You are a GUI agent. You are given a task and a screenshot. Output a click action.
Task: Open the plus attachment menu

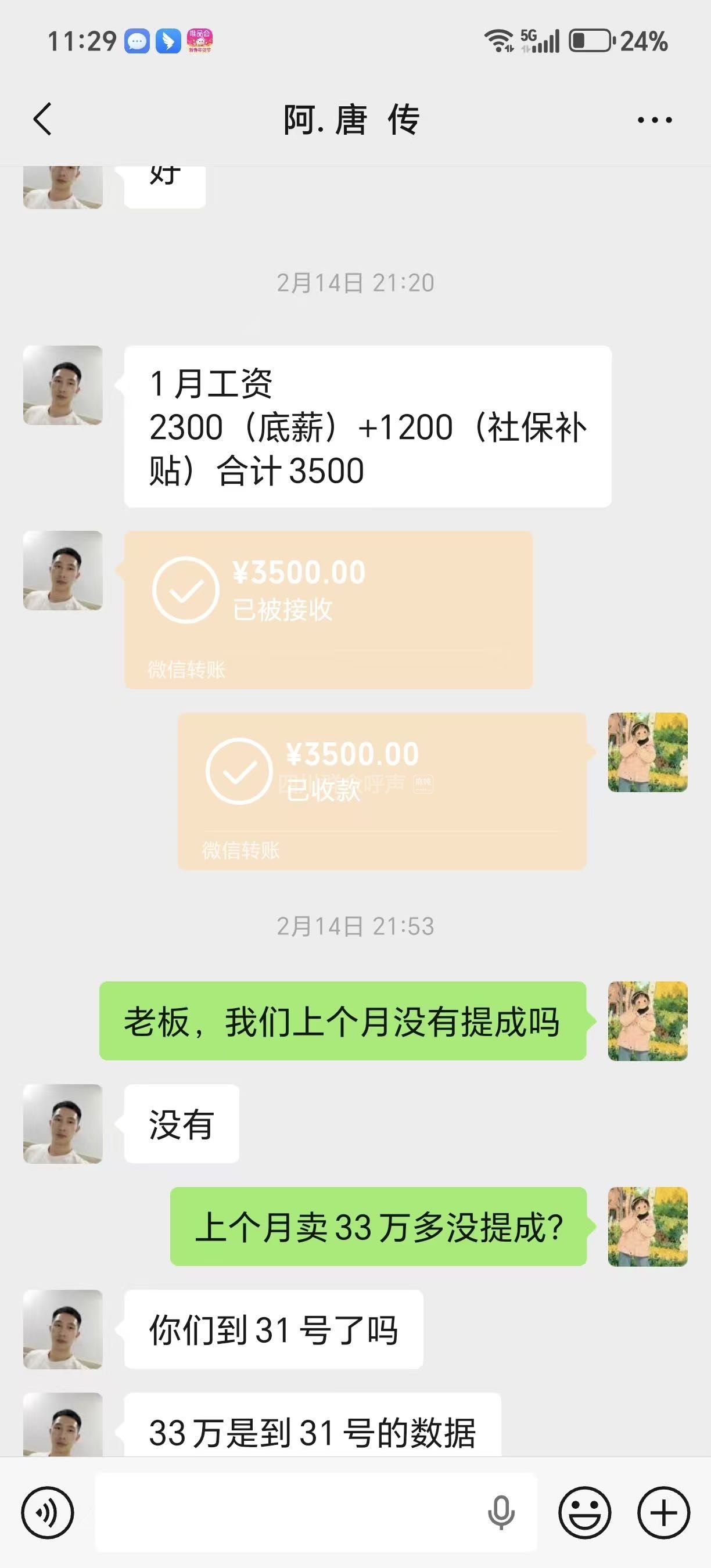[x=663, y=1513]
